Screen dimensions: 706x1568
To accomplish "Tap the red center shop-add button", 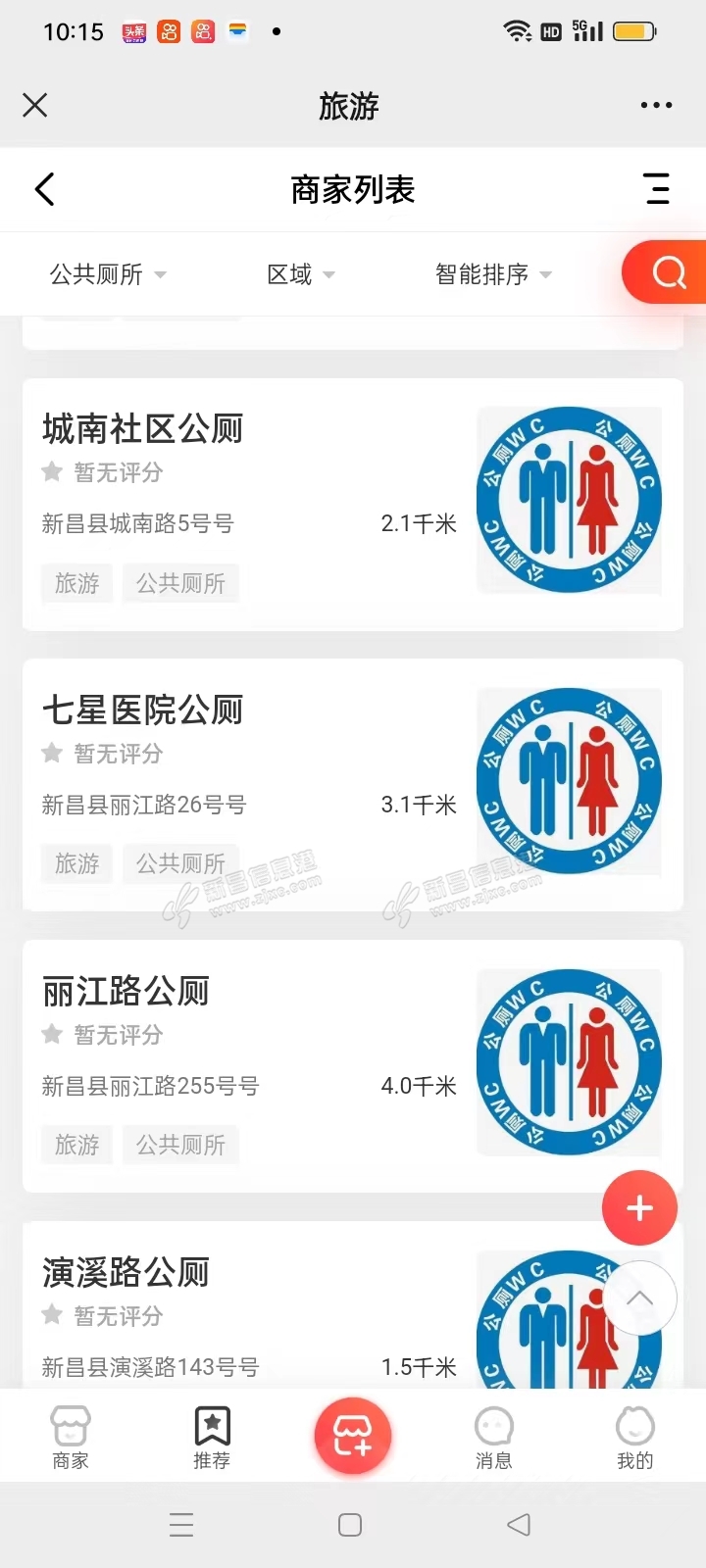I will 353,1436.
